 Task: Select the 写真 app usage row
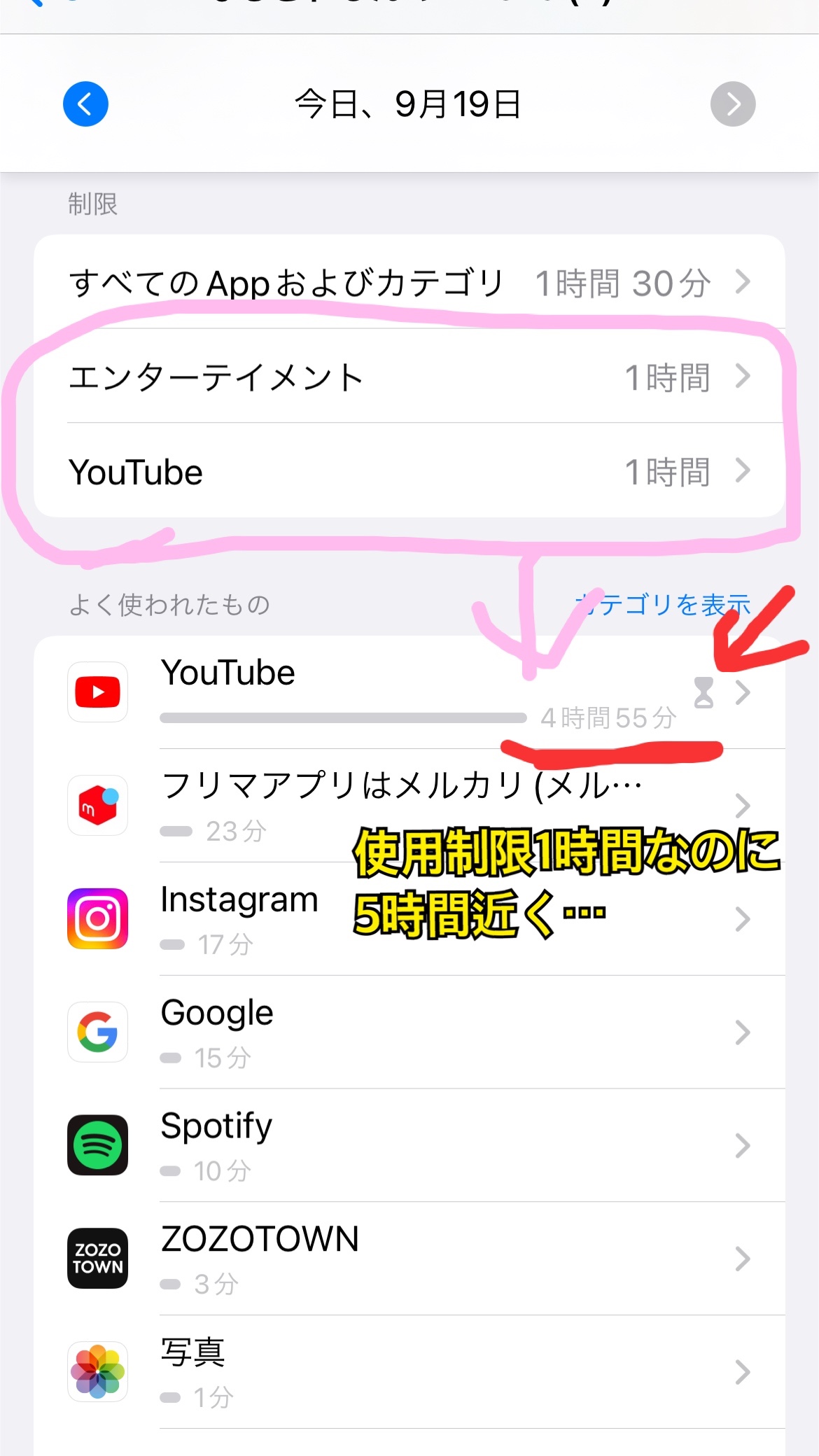[420, 1372]
